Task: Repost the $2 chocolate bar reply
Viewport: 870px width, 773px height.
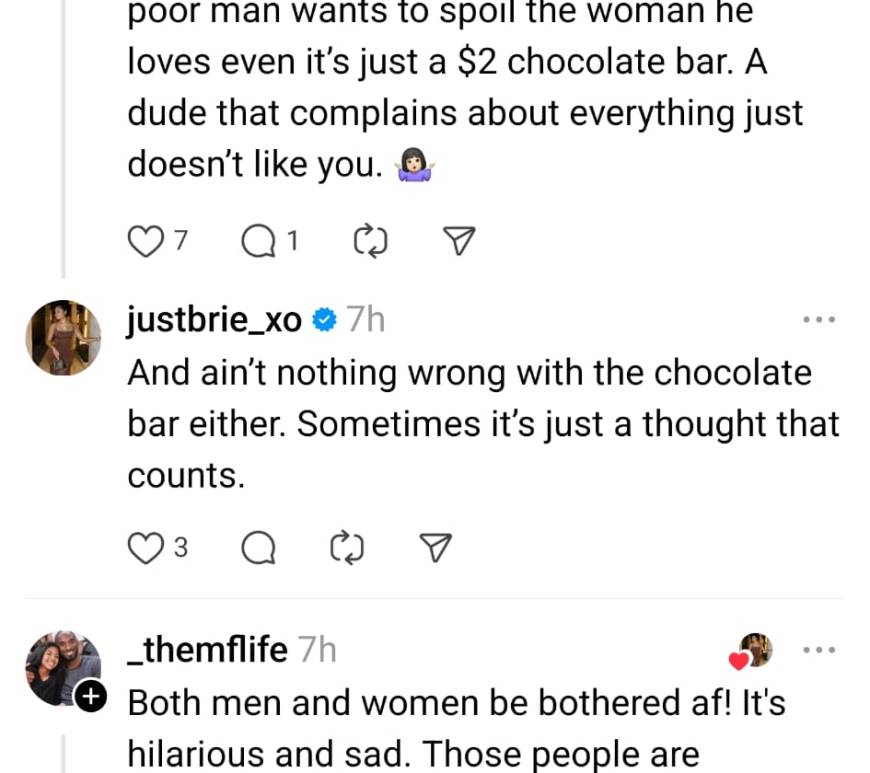Action: pos(369,240)
